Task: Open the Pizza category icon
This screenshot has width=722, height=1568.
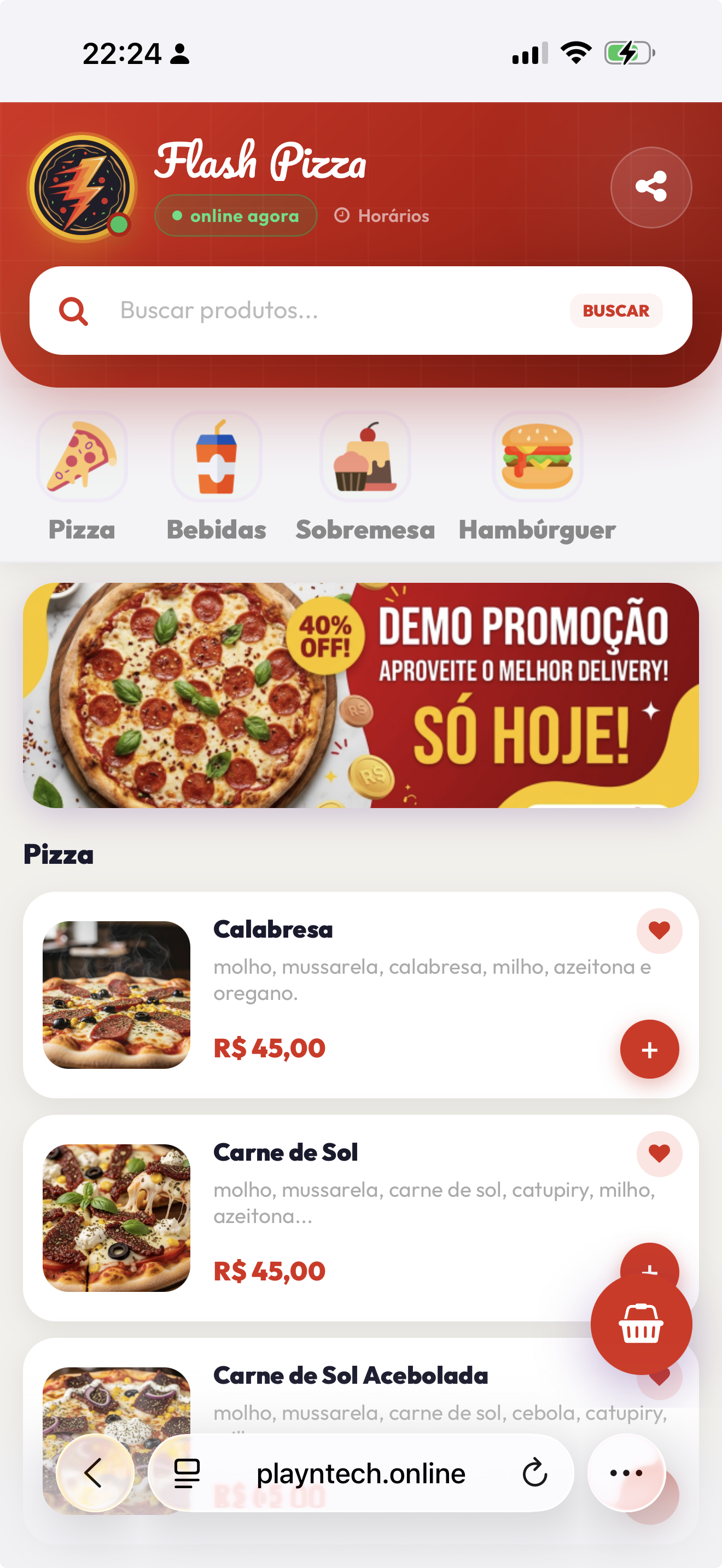Action: (x=81, y=456)
